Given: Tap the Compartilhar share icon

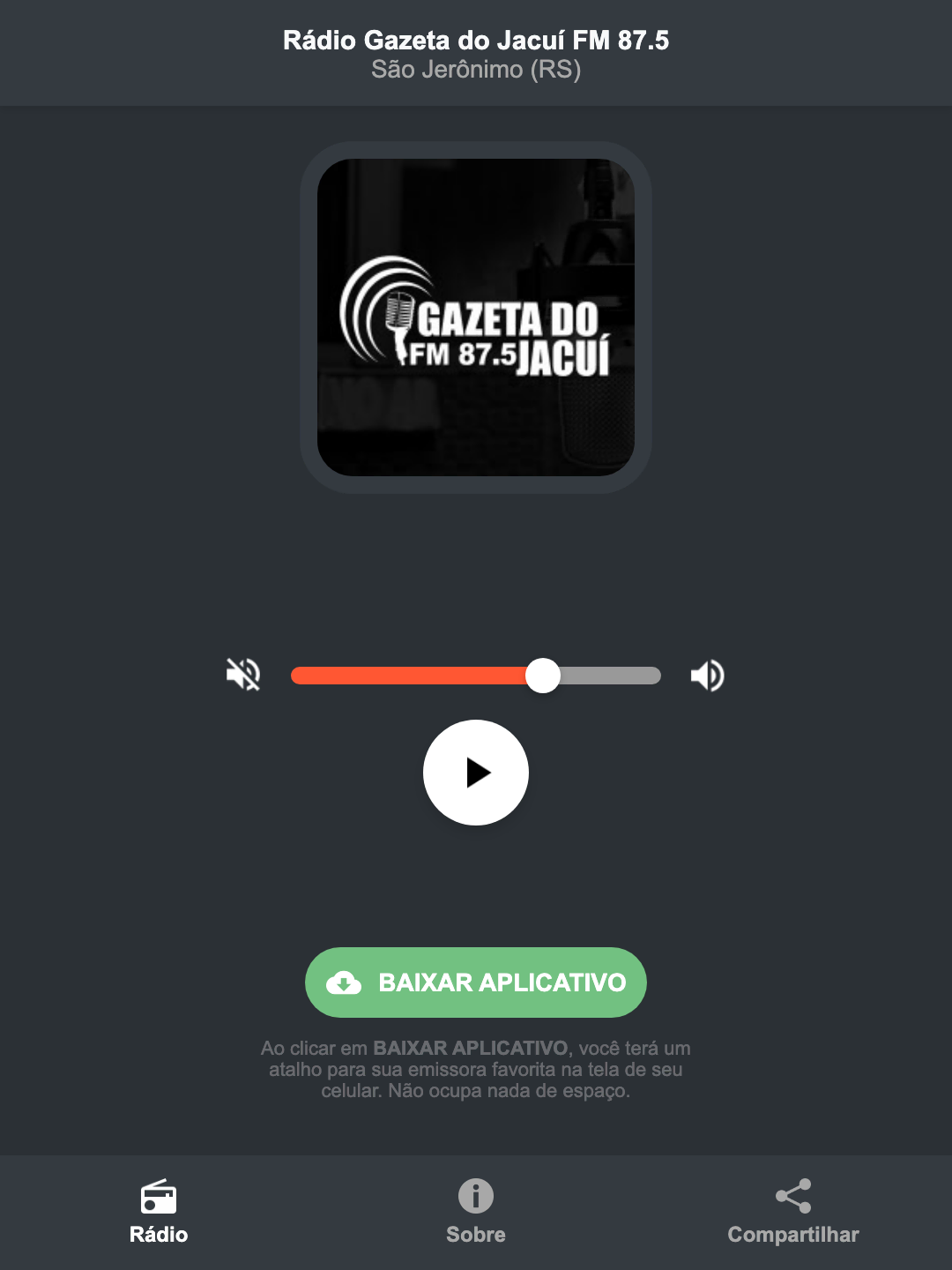Looking at the screenshot, I should click(792, 1196).
